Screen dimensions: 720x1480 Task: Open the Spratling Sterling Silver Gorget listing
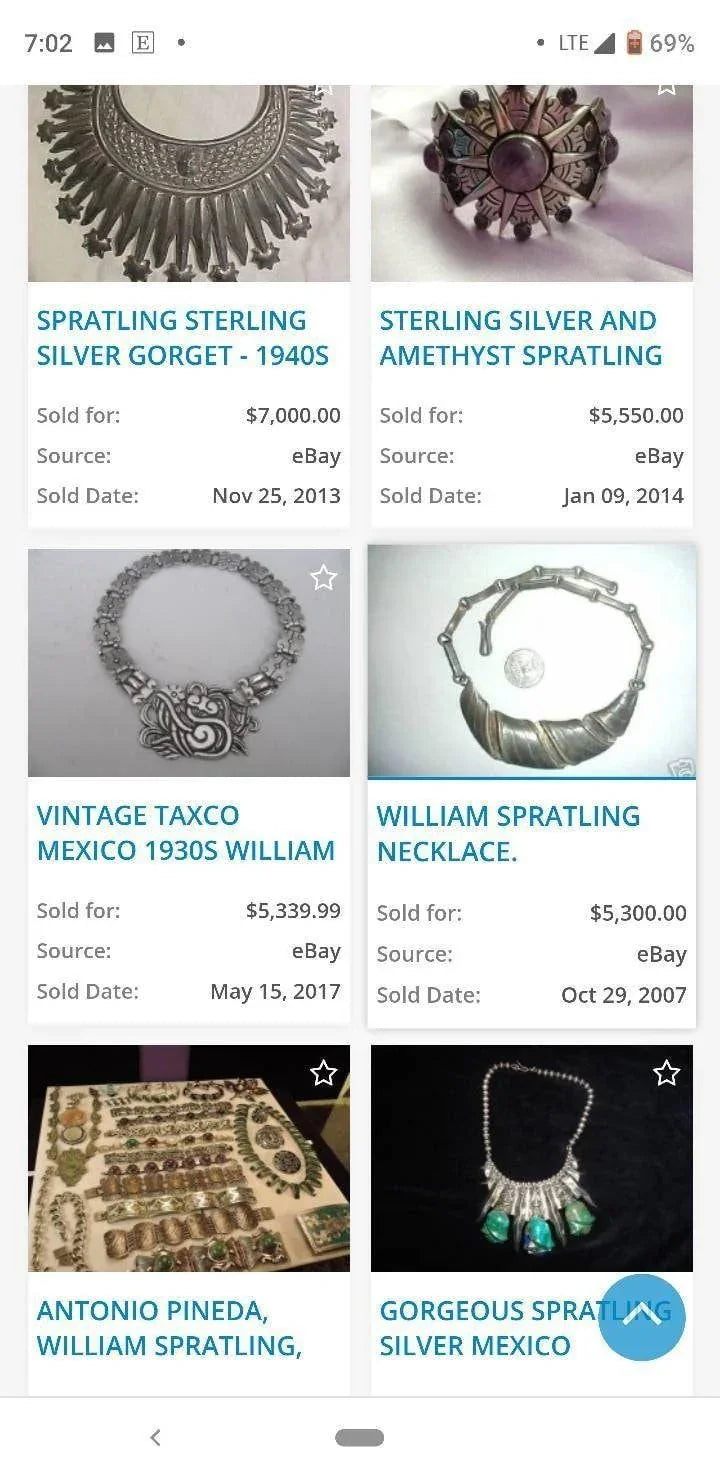click(183, 338)
